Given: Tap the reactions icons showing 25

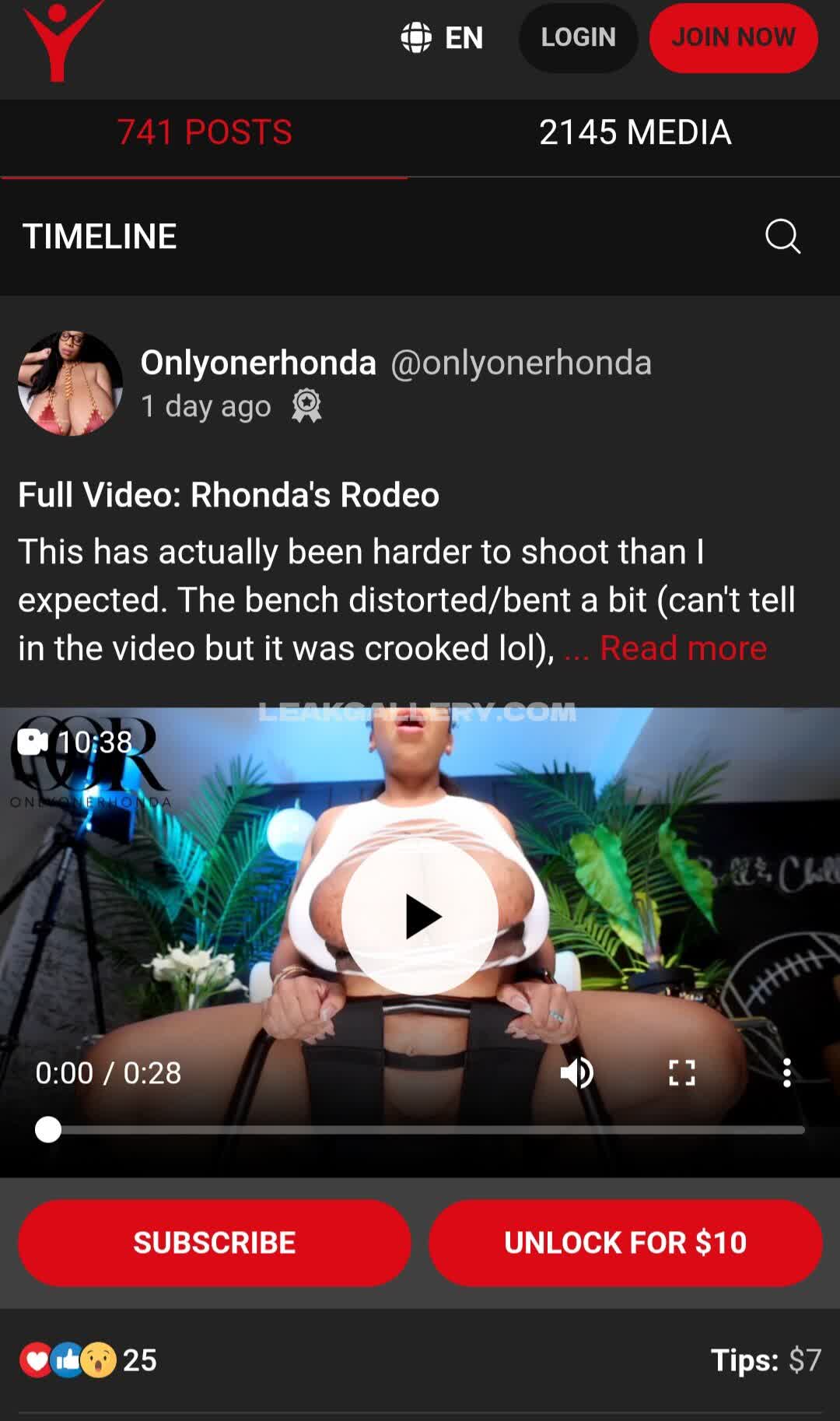Looking at the screenshot, I should (68, 1360).
